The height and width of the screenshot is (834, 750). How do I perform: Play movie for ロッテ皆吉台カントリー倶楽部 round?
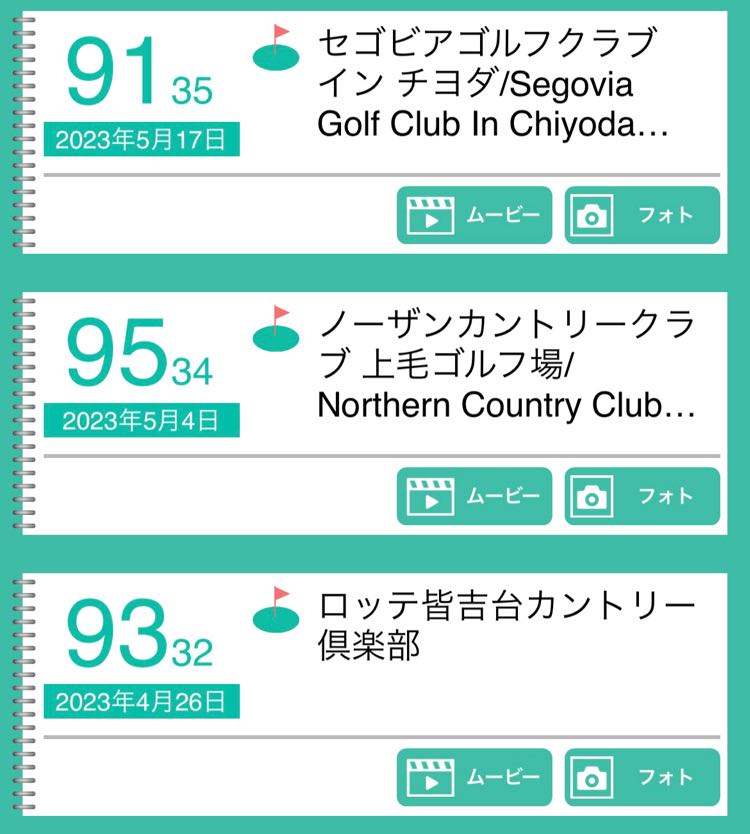(x=474, y=777)
